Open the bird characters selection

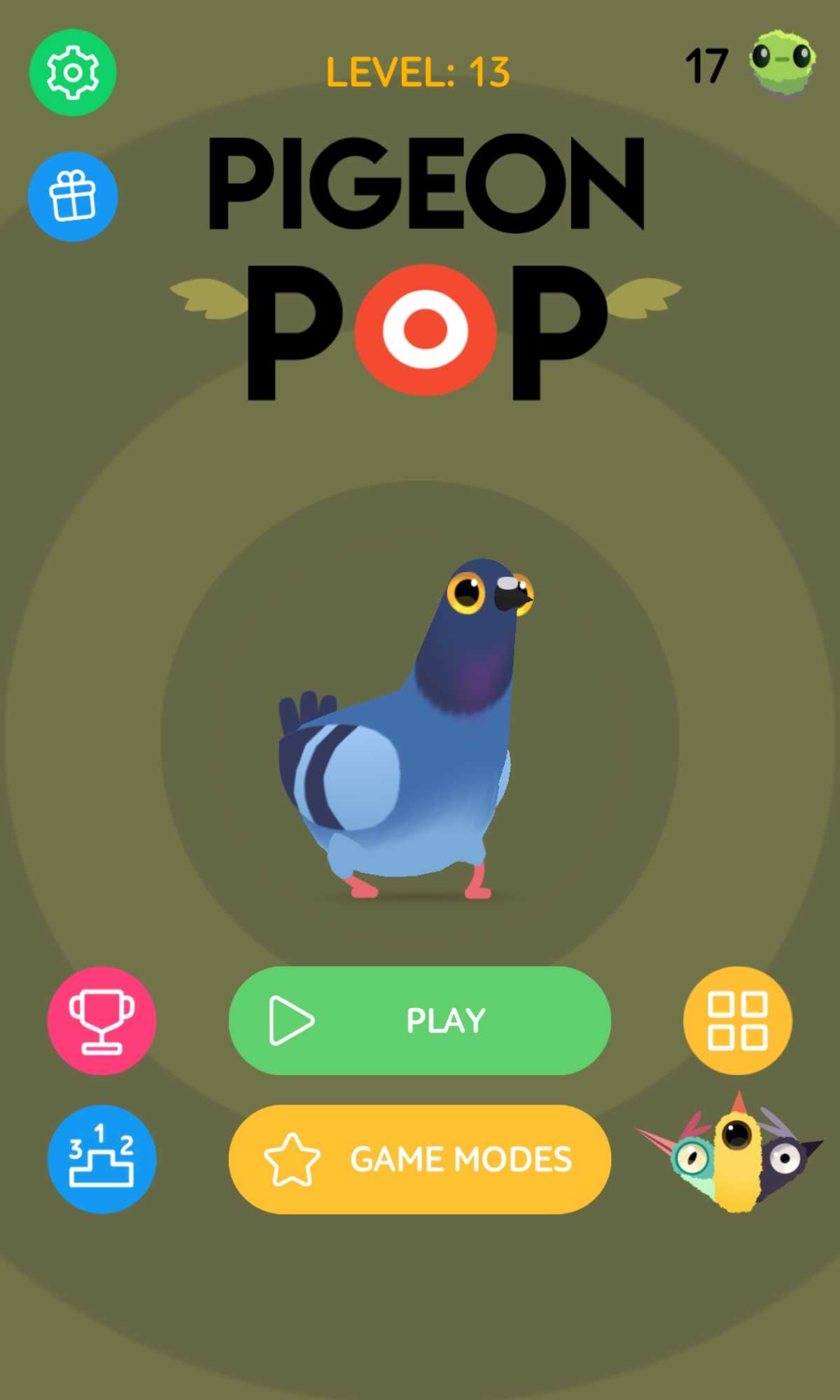pyautogui.click(x=731, y=1155)
